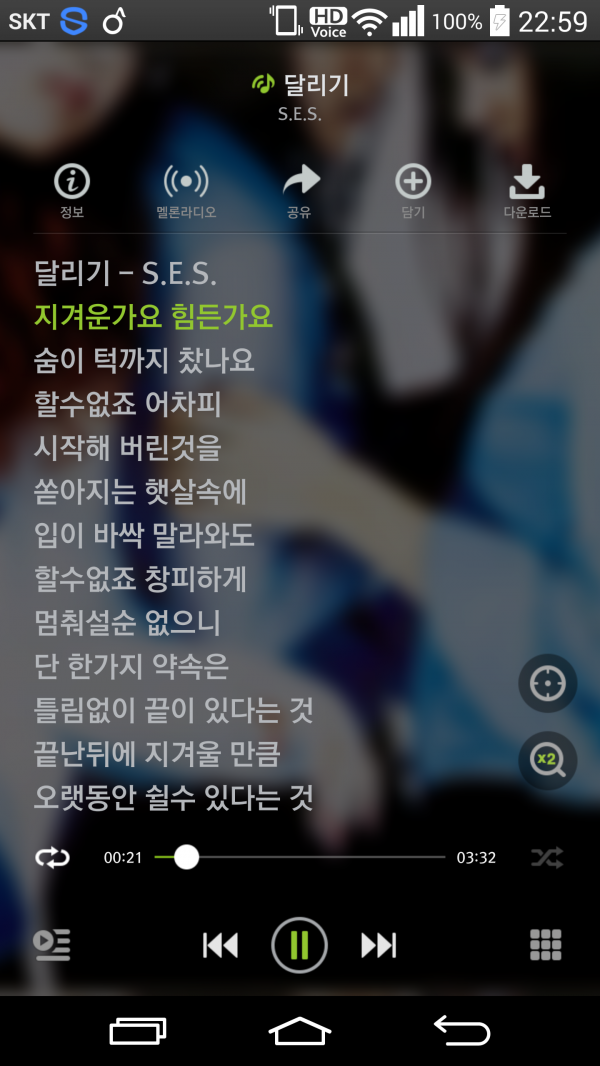Toggle shuffle playback
600x1066 pixels.
tap(547, 858)
